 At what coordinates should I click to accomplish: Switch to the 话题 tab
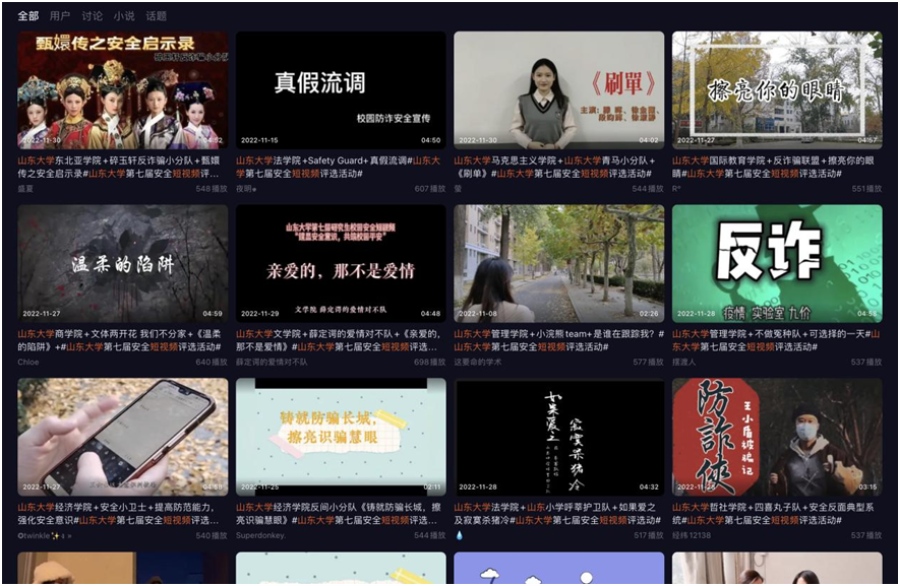click(x=156, y=16)
